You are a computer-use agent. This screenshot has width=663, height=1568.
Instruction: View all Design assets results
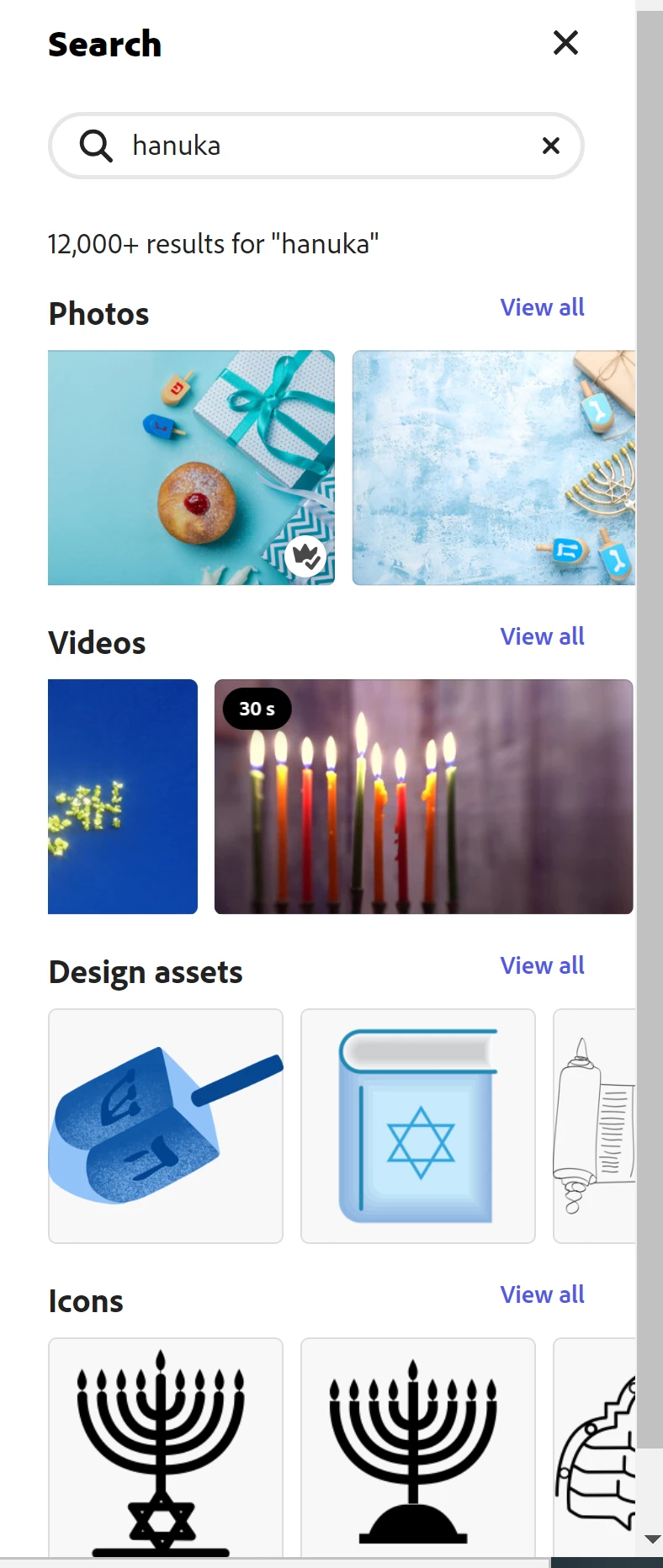pyautogui.click(x=542, y=966)
